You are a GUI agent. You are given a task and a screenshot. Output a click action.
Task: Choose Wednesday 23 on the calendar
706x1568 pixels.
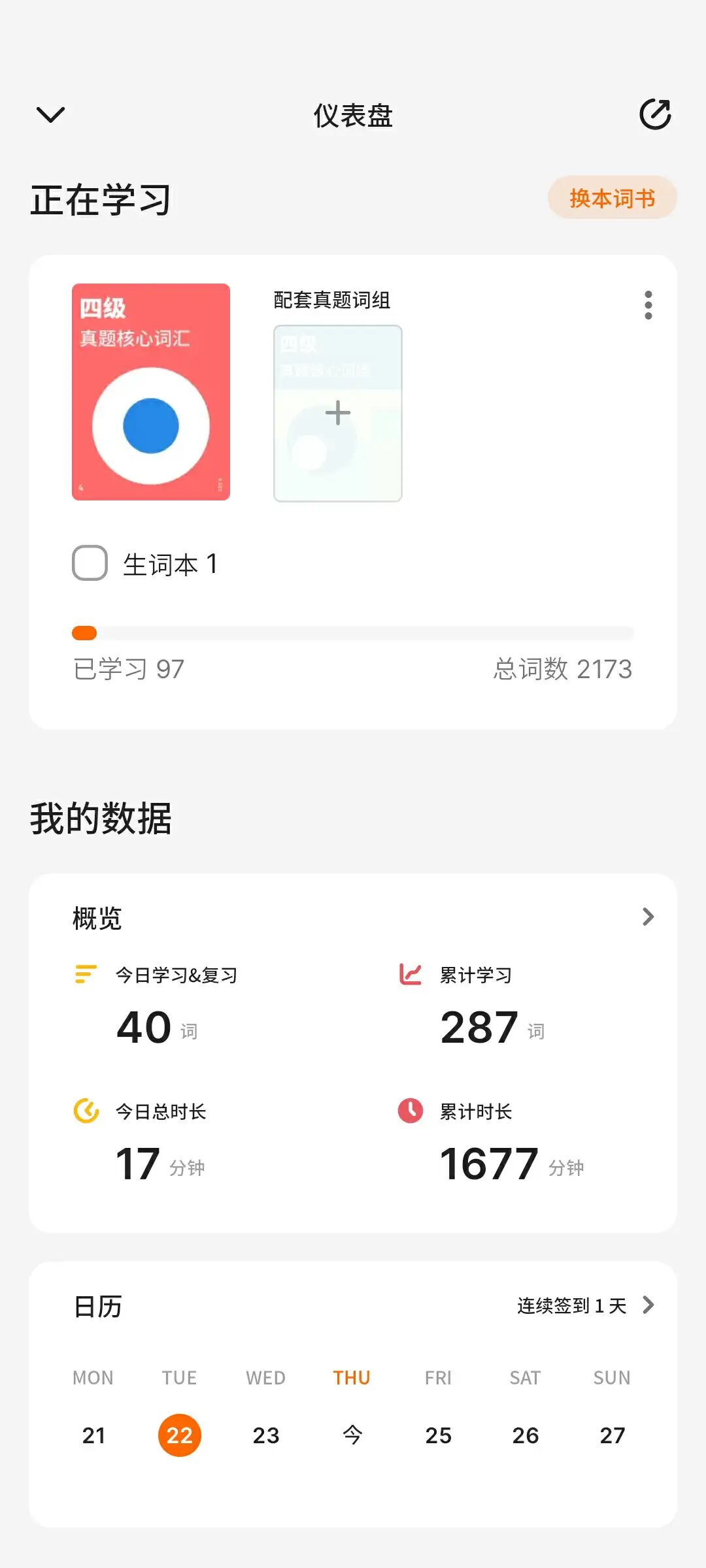[266, 1435]
